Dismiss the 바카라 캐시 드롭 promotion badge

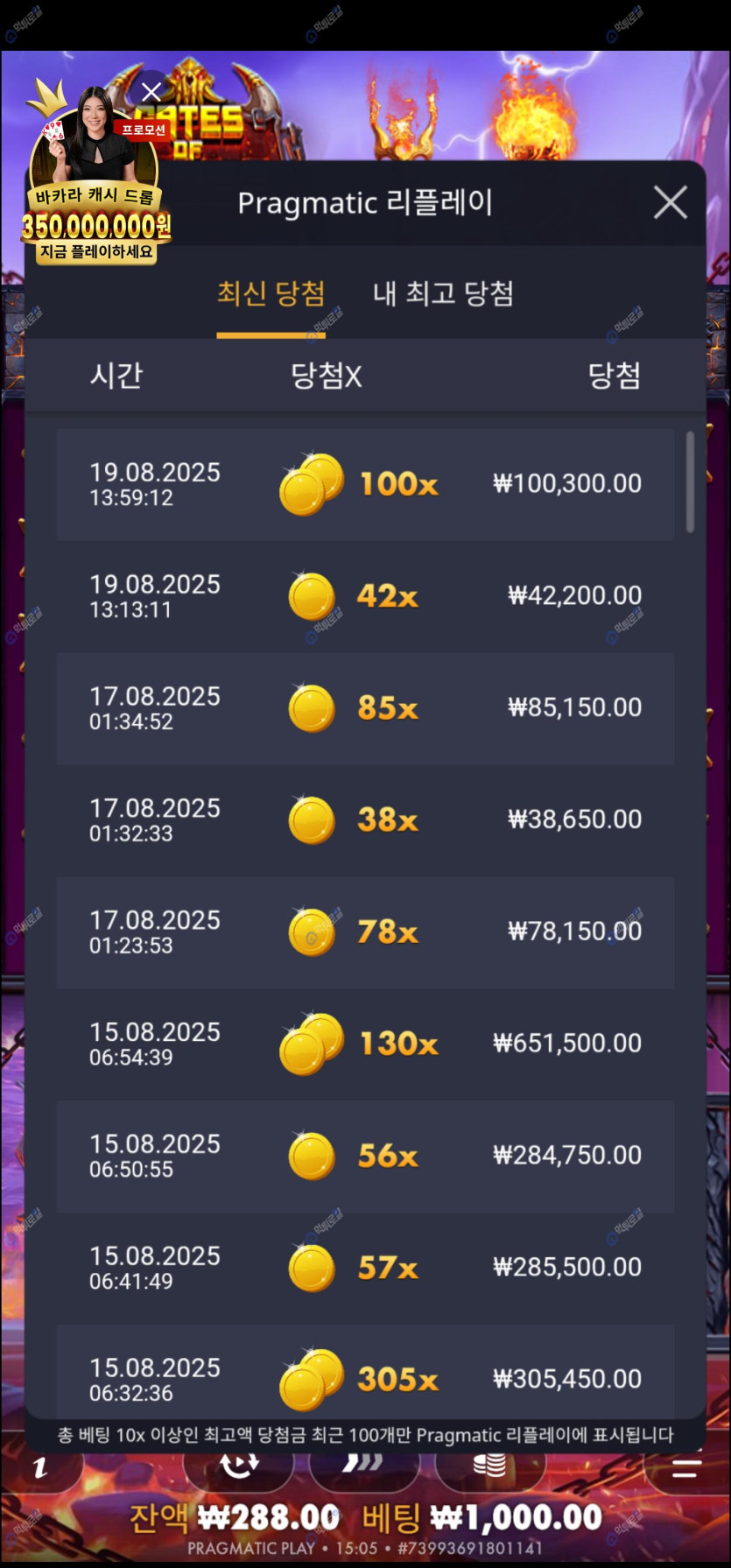coord(151,92)
